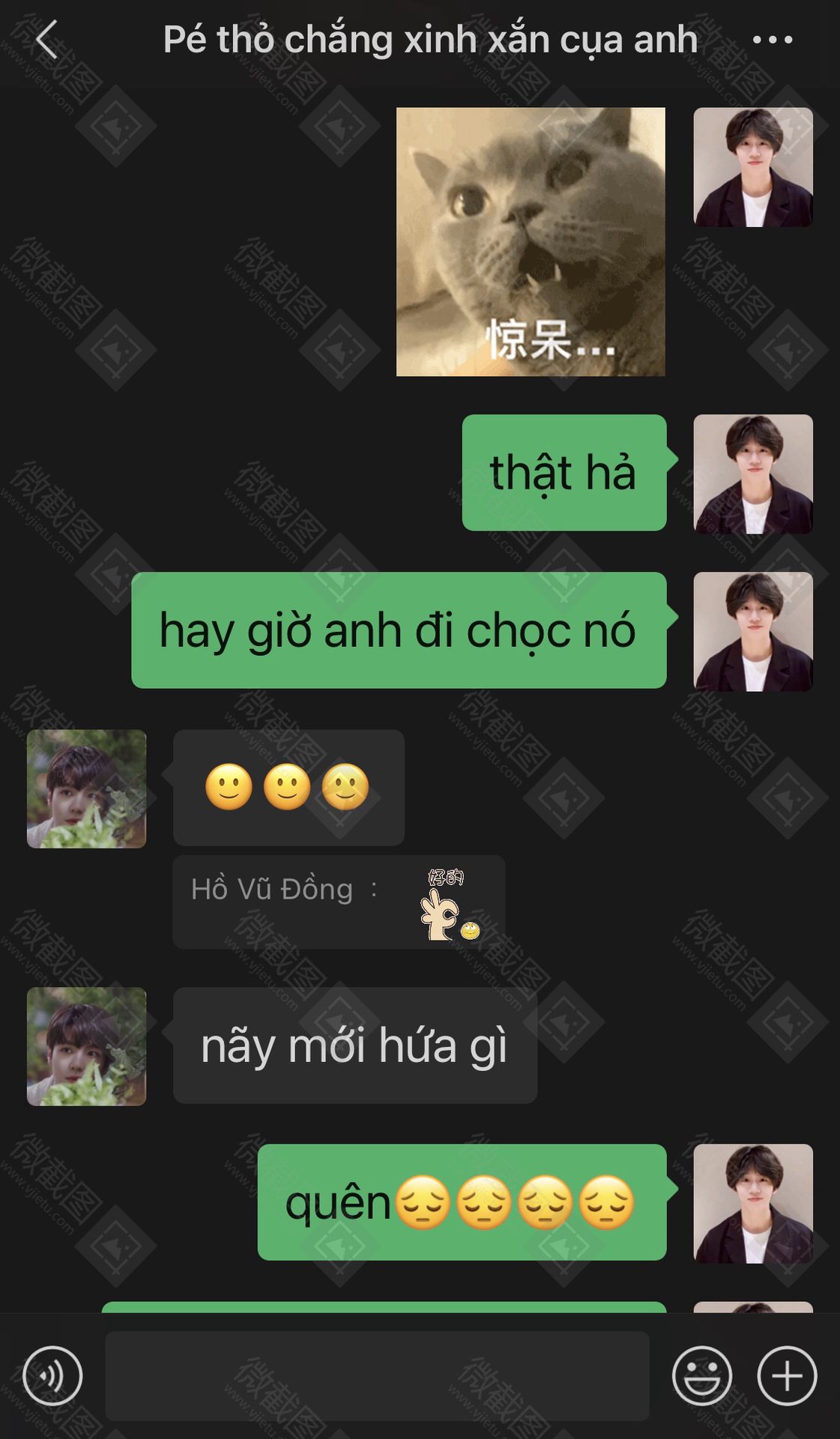840x1439 pixels.
Task: Tap the quoted Hồ Vũ Đồng reply
Action: point(339,902)
